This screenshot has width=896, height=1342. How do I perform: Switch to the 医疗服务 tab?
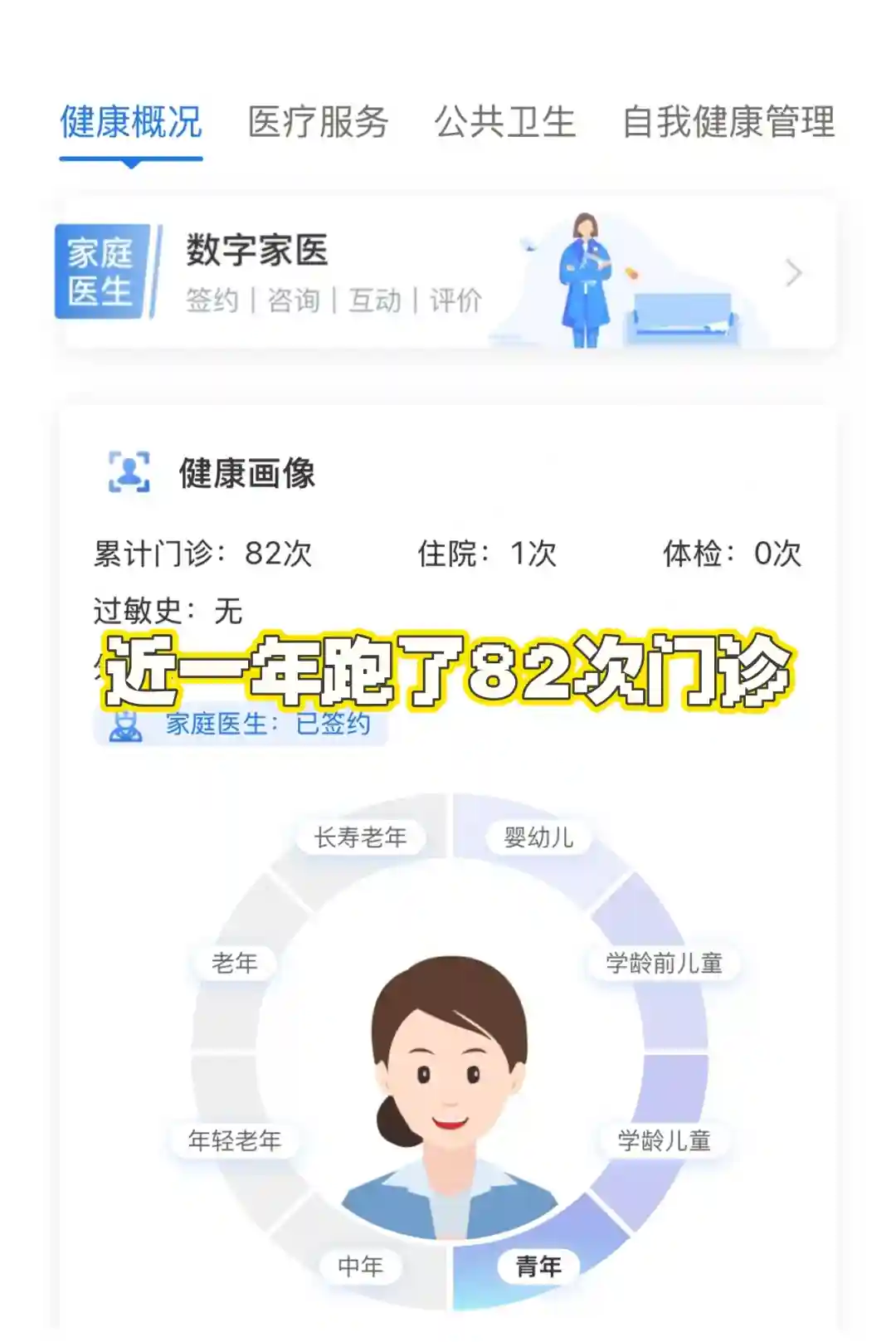click(318, 123)
